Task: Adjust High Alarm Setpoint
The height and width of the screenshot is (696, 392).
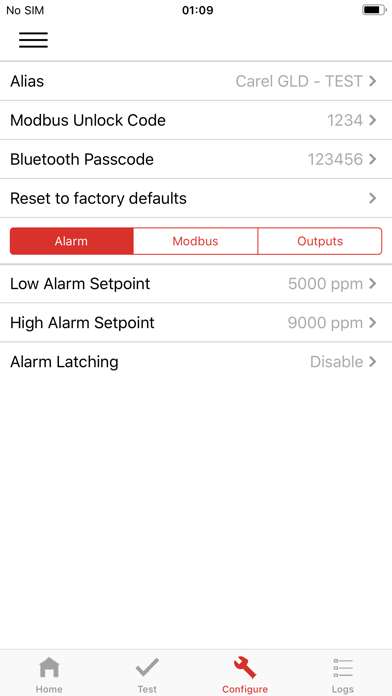Action: (x=196, y=323)
